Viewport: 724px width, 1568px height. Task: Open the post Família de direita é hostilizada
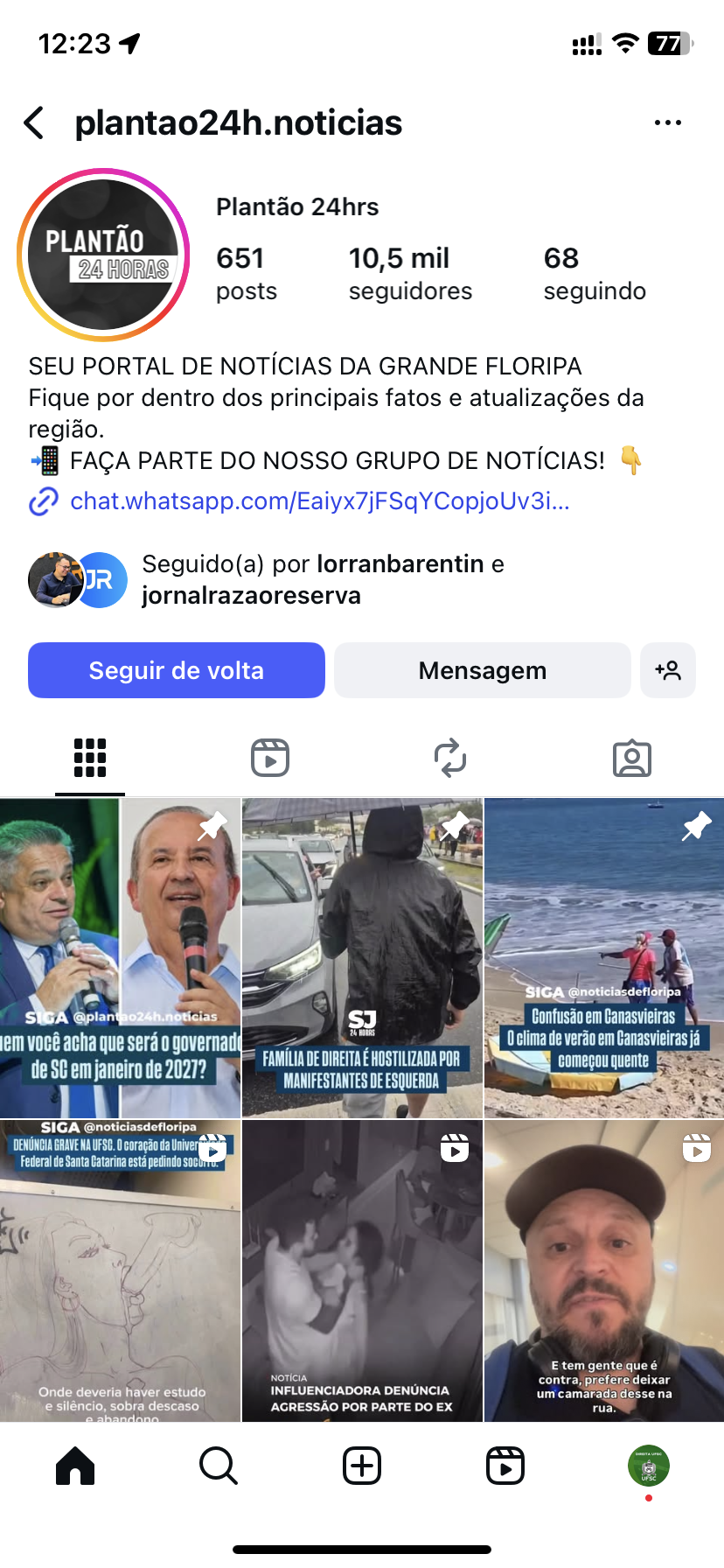tap(362, 958)
